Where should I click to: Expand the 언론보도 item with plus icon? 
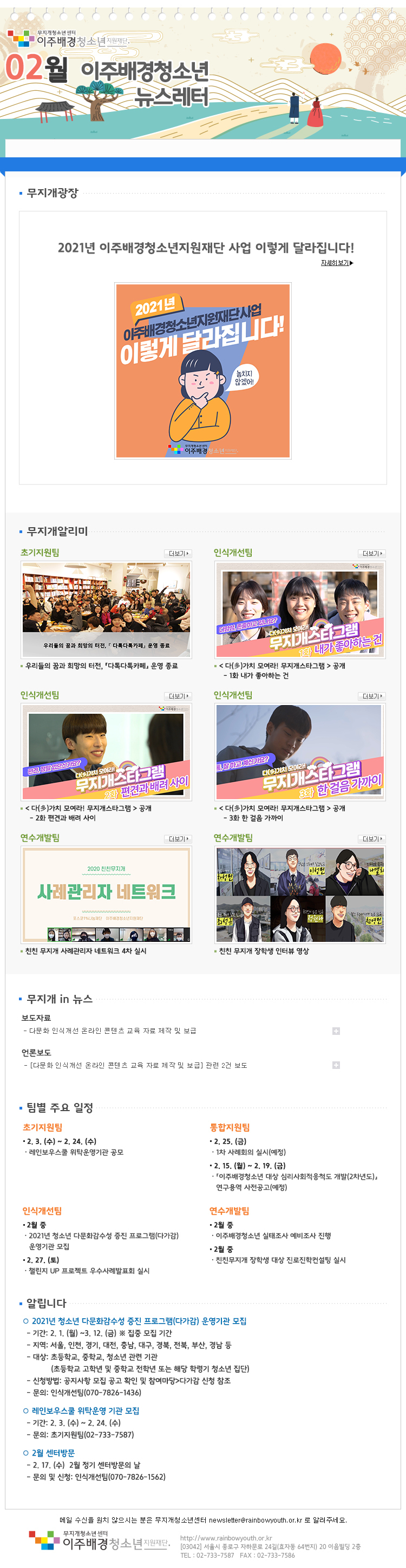point(336,1065)
